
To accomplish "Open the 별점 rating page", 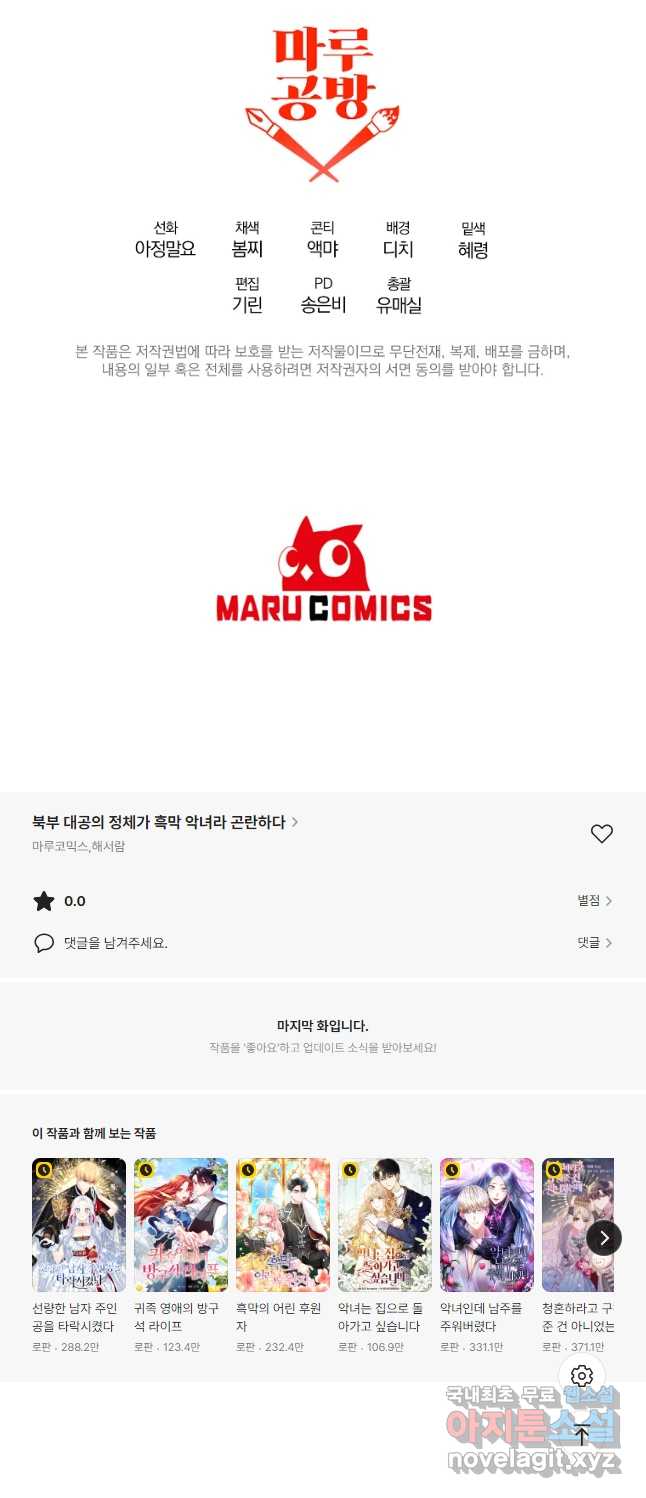I will 594,901.
